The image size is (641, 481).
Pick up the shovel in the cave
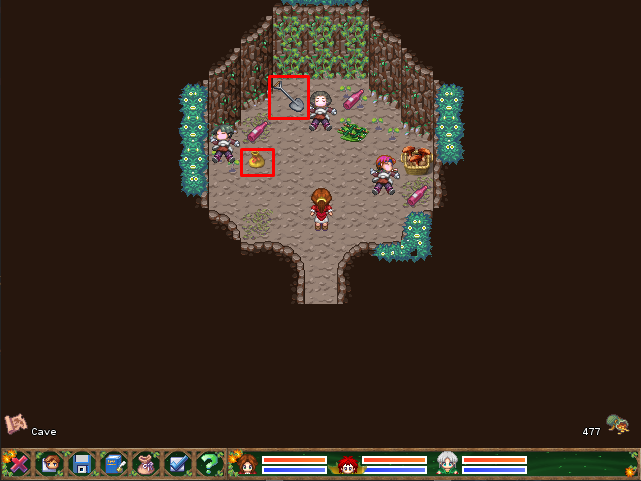289,97
